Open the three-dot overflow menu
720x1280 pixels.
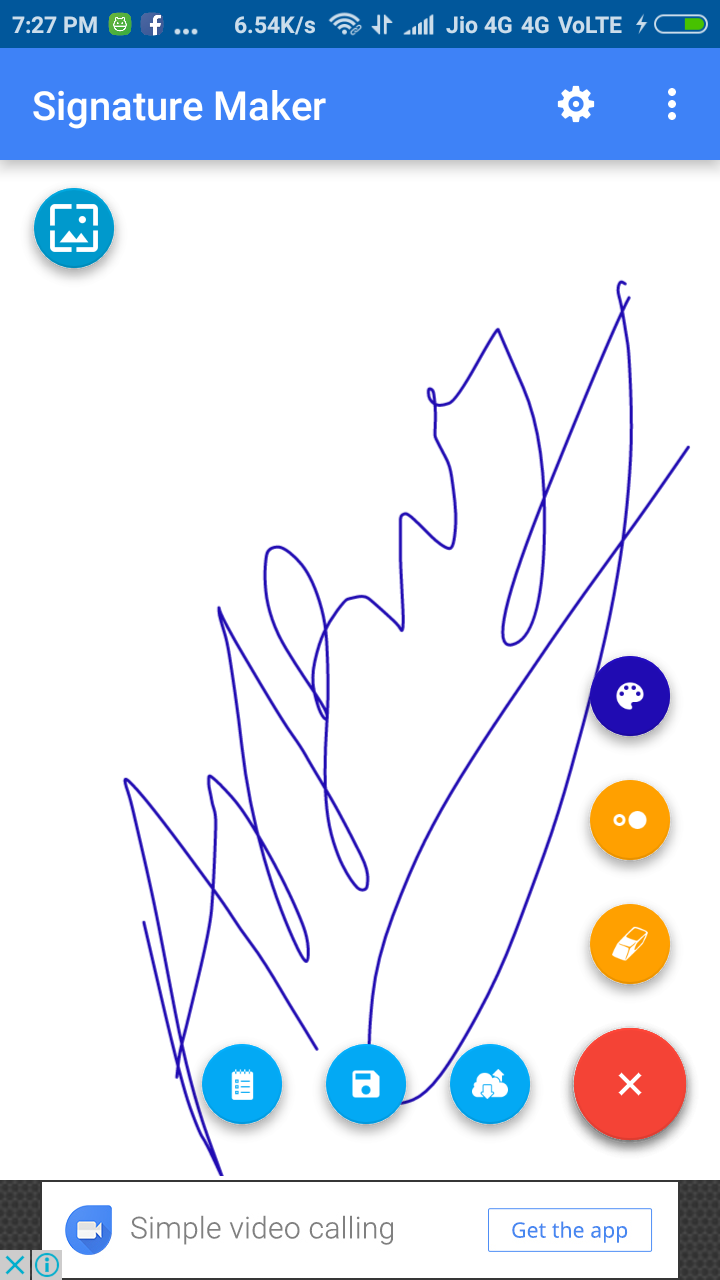671,104
